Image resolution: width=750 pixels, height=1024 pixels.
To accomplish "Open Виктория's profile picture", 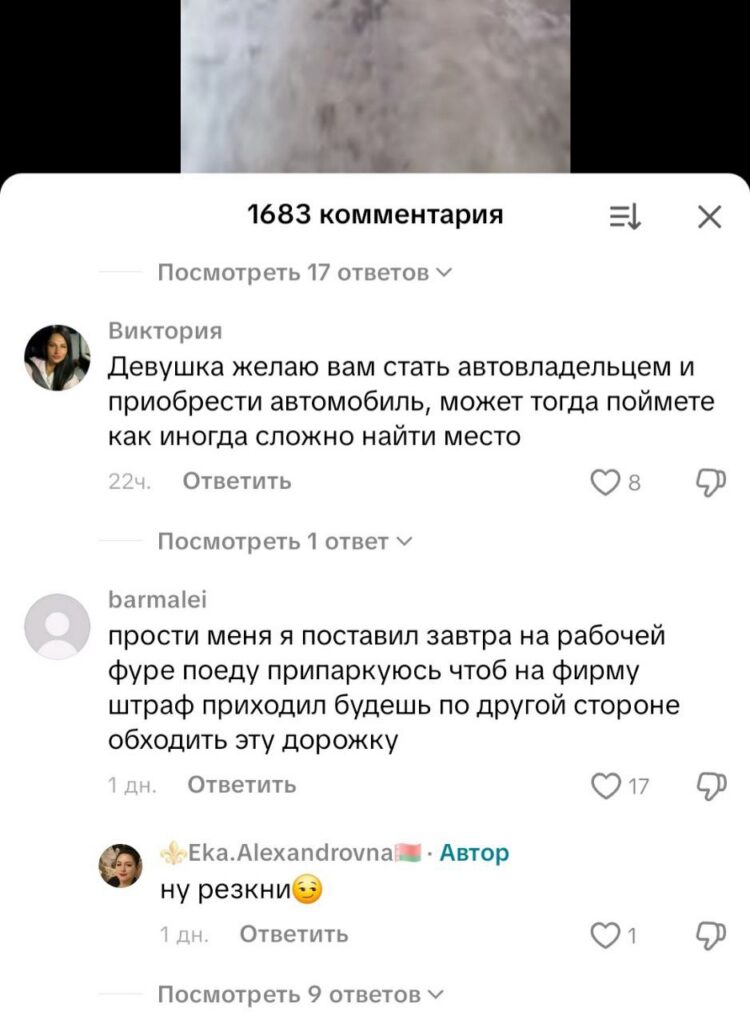I will pyautogui.click(x=57, y=357).
